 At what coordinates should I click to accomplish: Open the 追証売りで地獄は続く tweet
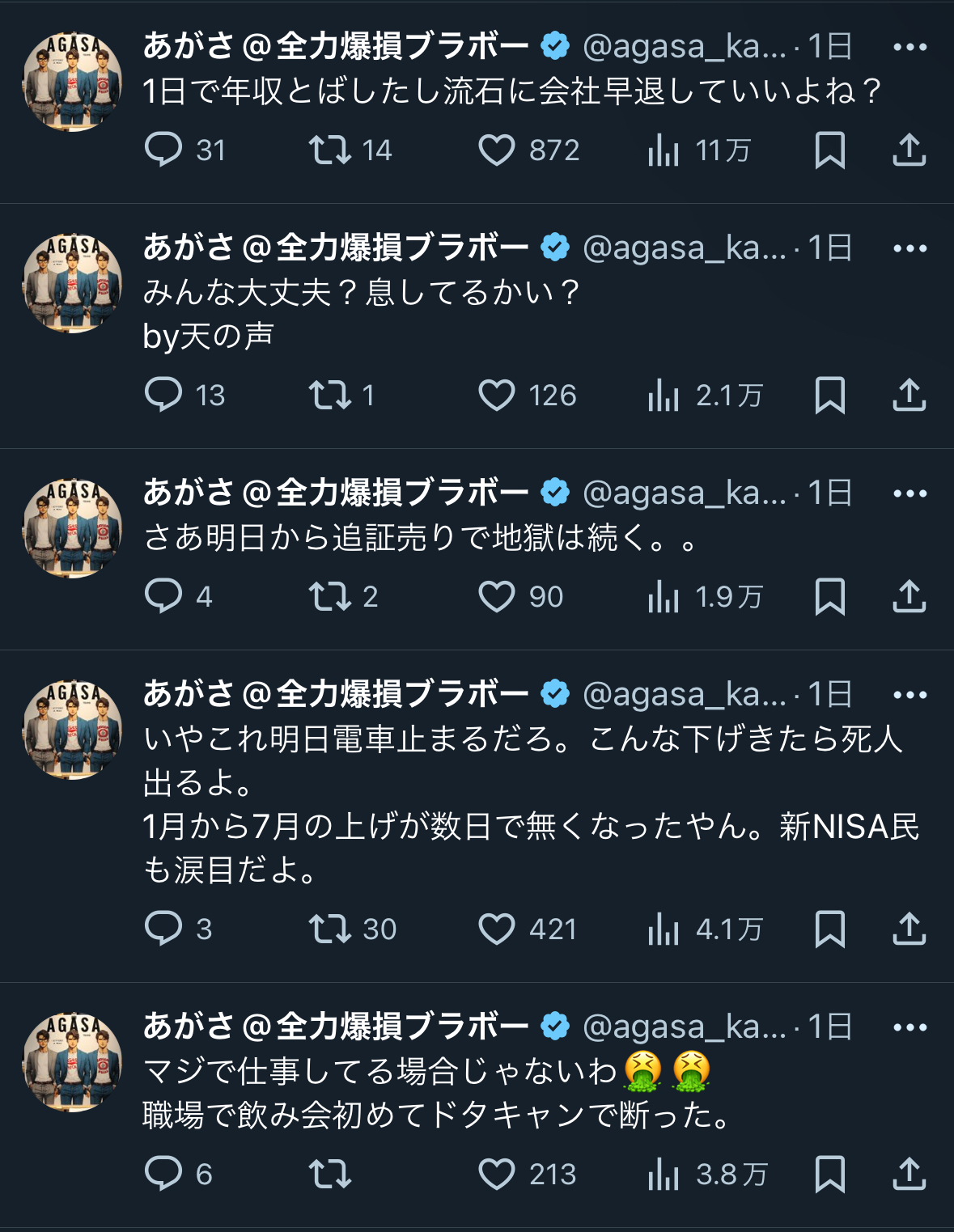pyautogui.click(x=421, y=538)
